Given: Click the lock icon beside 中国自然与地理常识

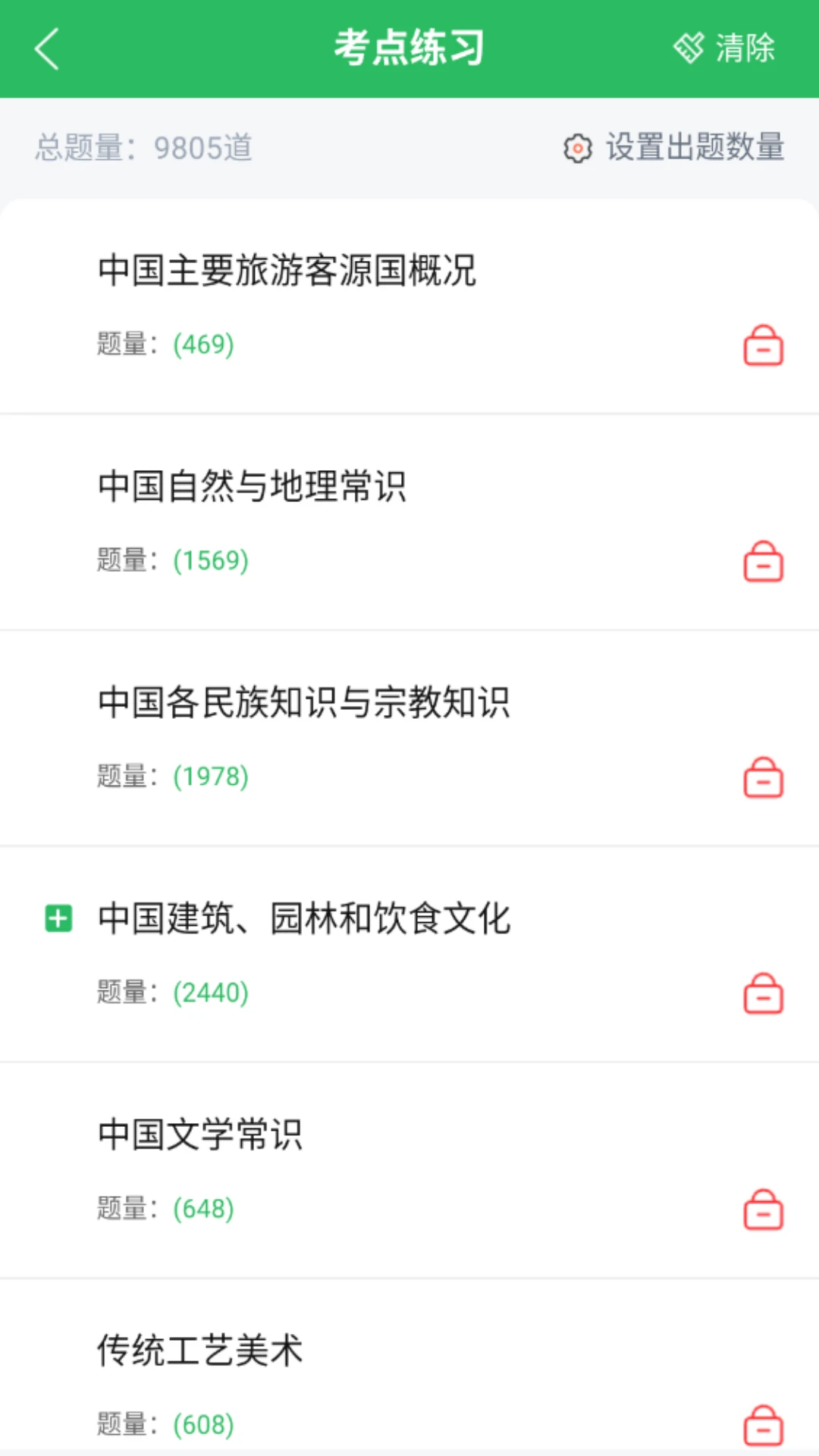Looking at the screenshot, I should 763,562.
